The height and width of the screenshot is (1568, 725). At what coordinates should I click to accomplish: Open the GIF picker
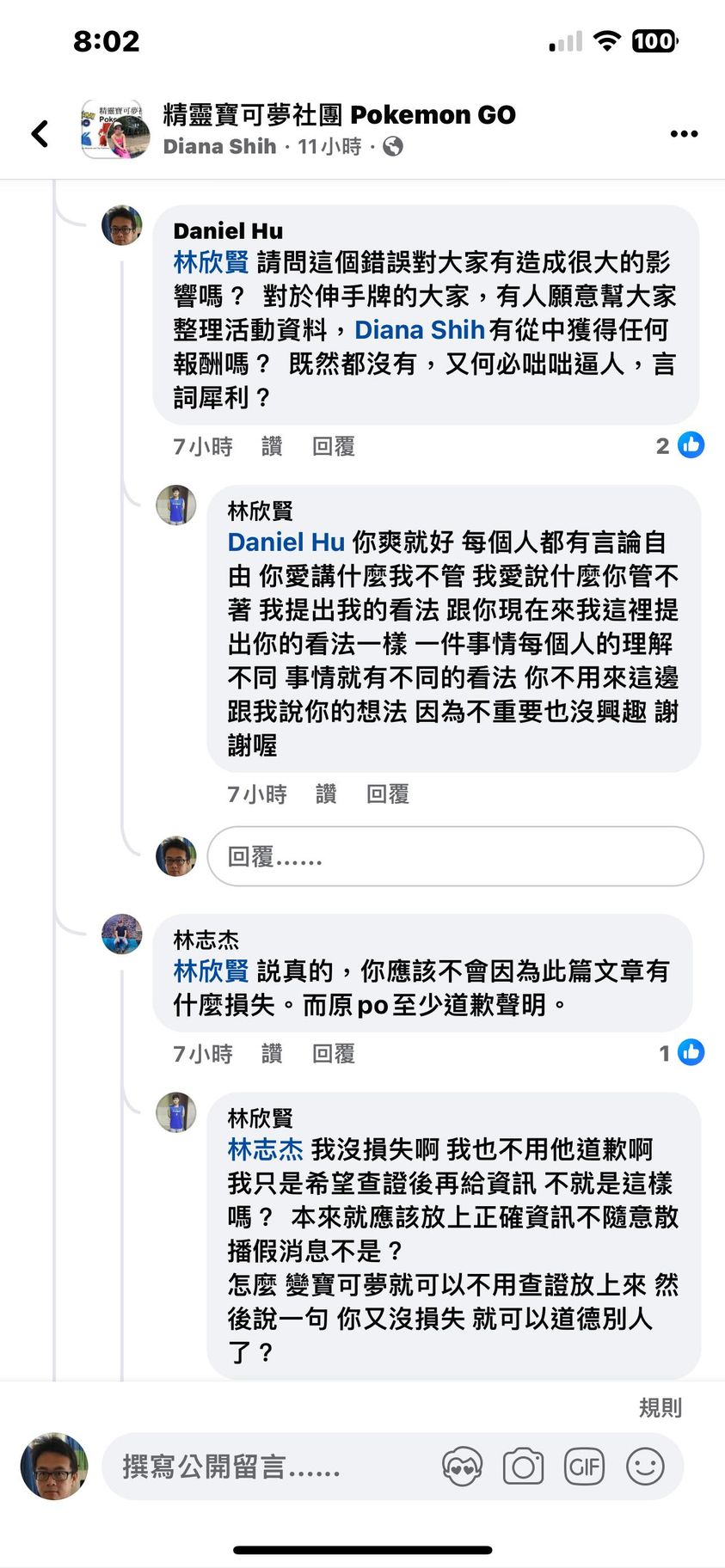(x=584, y=1467)
